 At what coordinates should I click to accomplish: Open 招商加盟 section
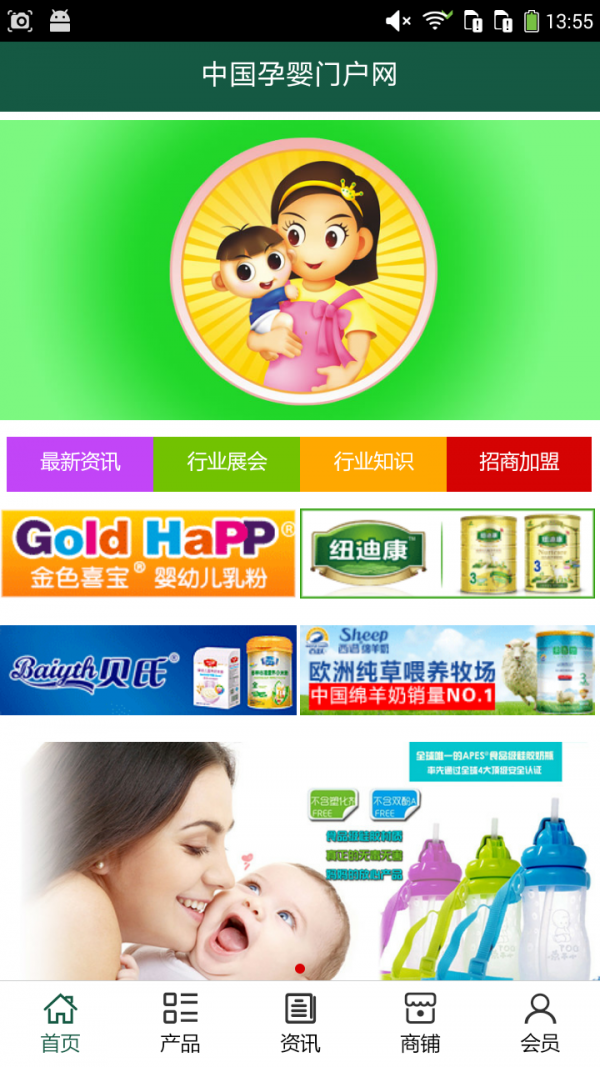pyautogui.click(x=519, y=463)
